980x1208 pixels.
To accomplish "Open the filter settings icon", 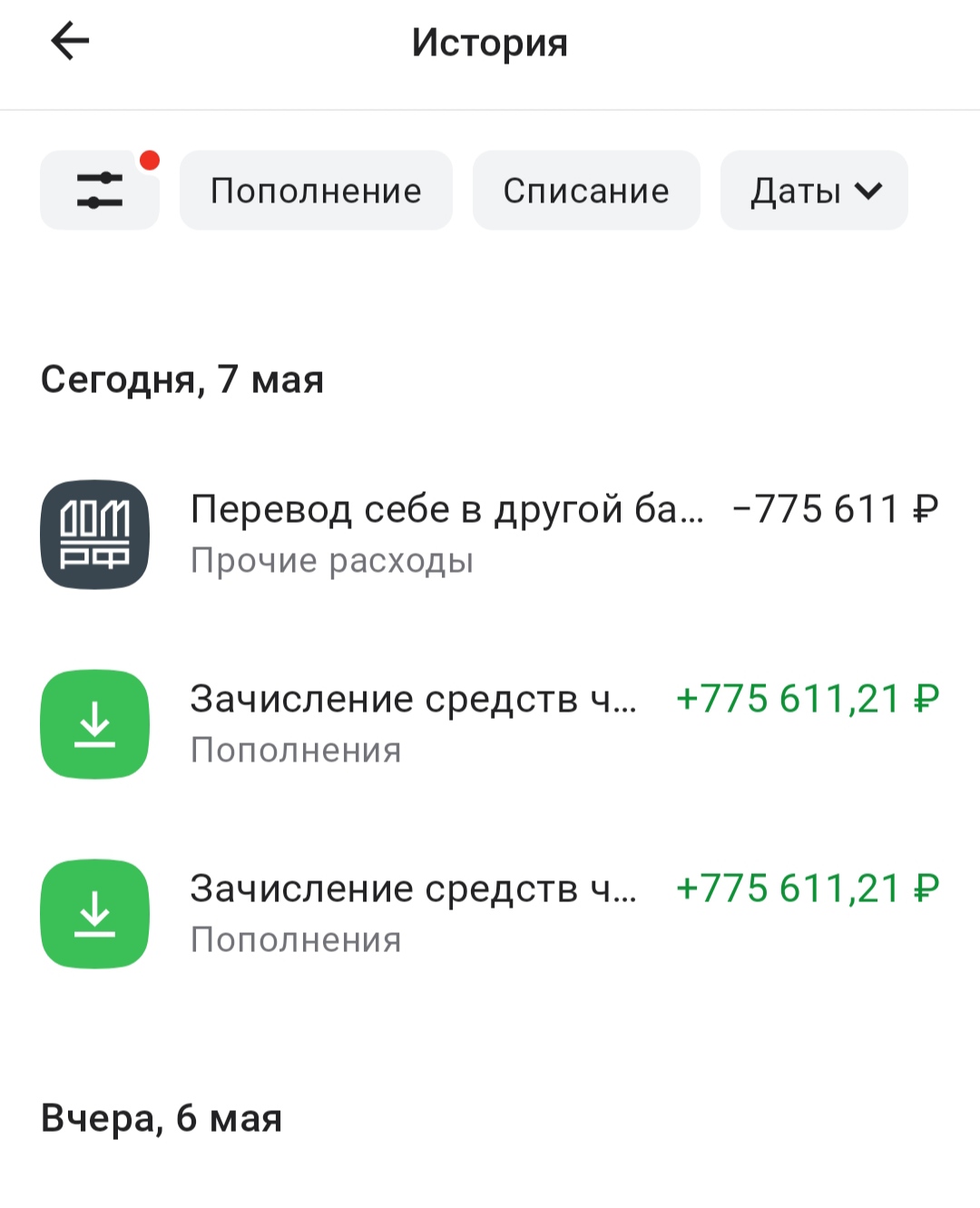I will pos(100,191).
